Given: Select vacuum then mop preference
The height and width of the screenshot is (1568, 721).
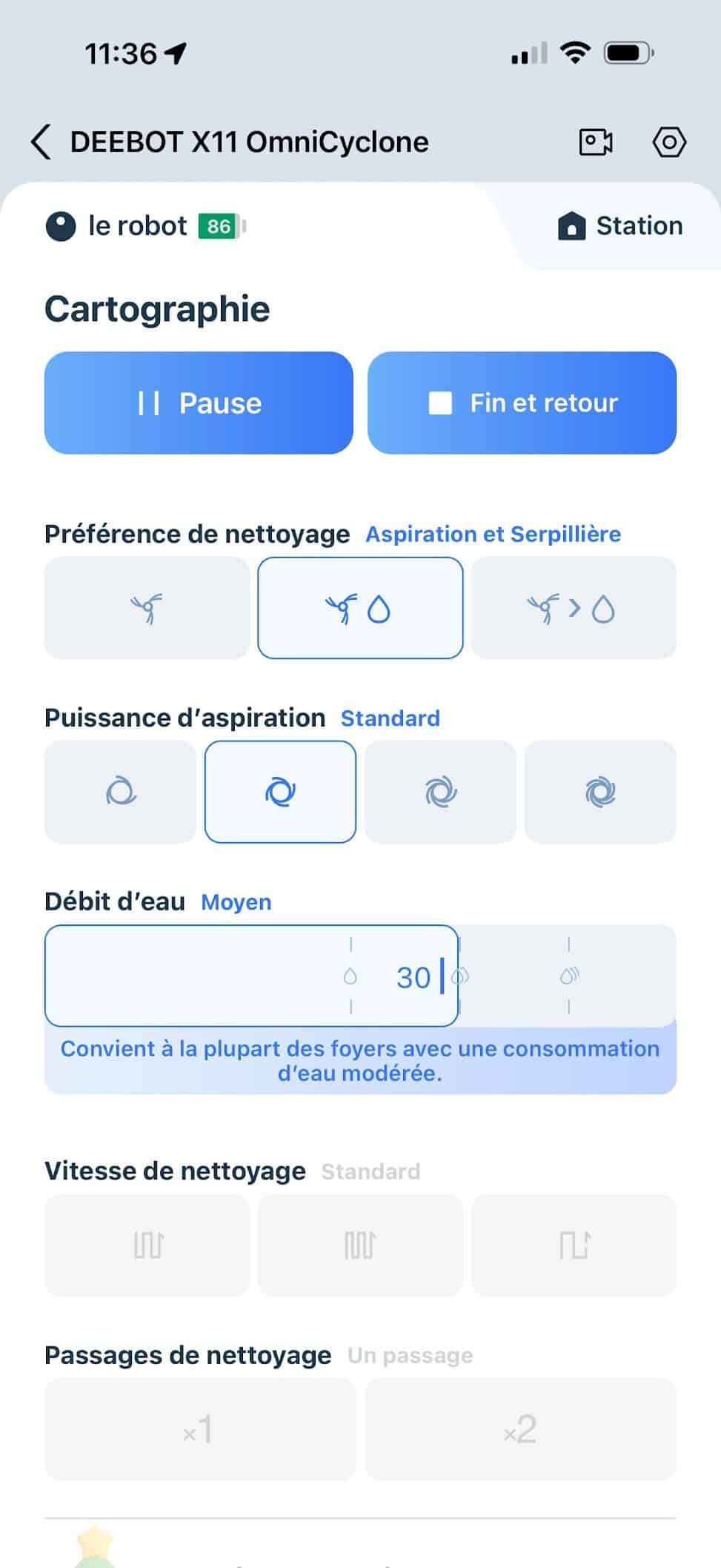Looking at the screenshot, I should tap(573, 608).
